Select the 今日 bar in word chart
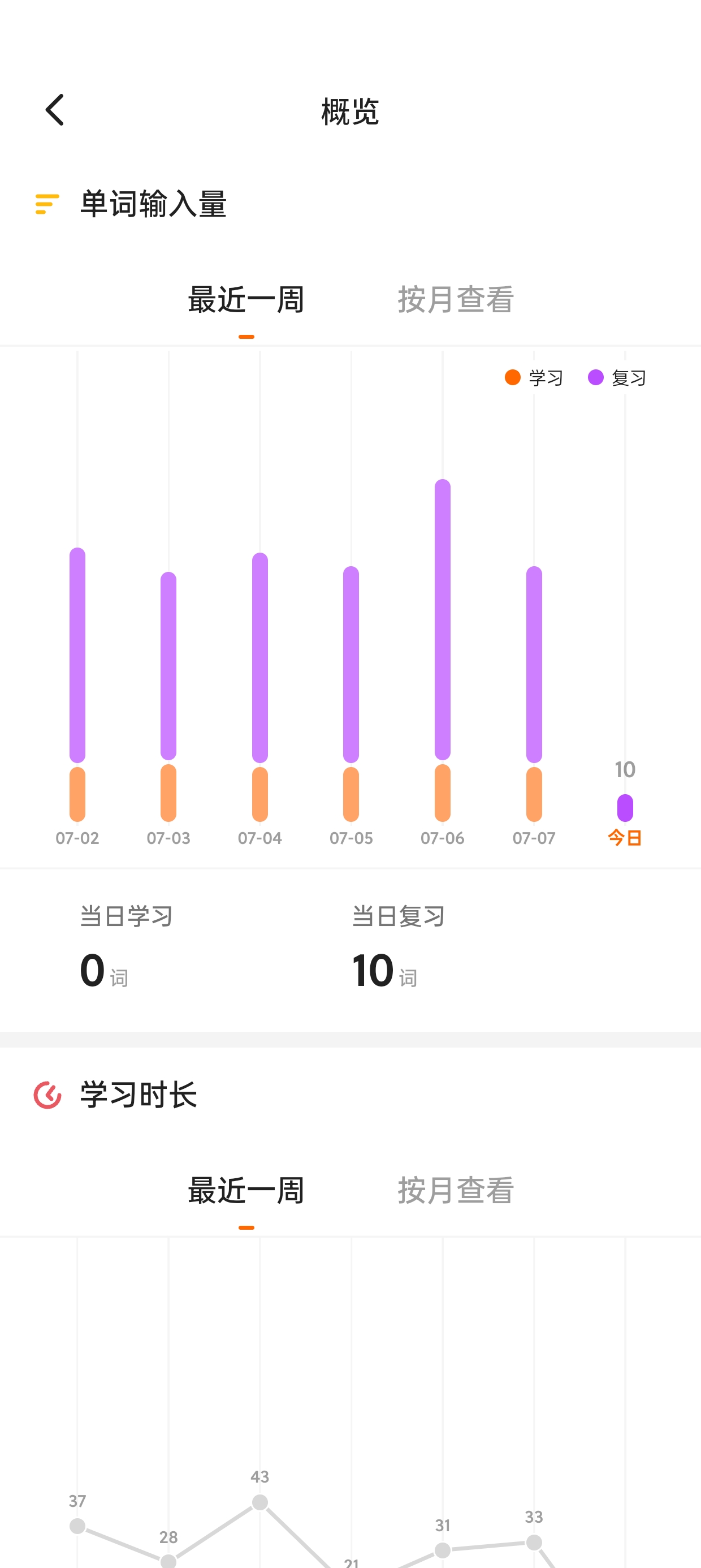Screen dimensions: 701x1568 coord(625,808)
